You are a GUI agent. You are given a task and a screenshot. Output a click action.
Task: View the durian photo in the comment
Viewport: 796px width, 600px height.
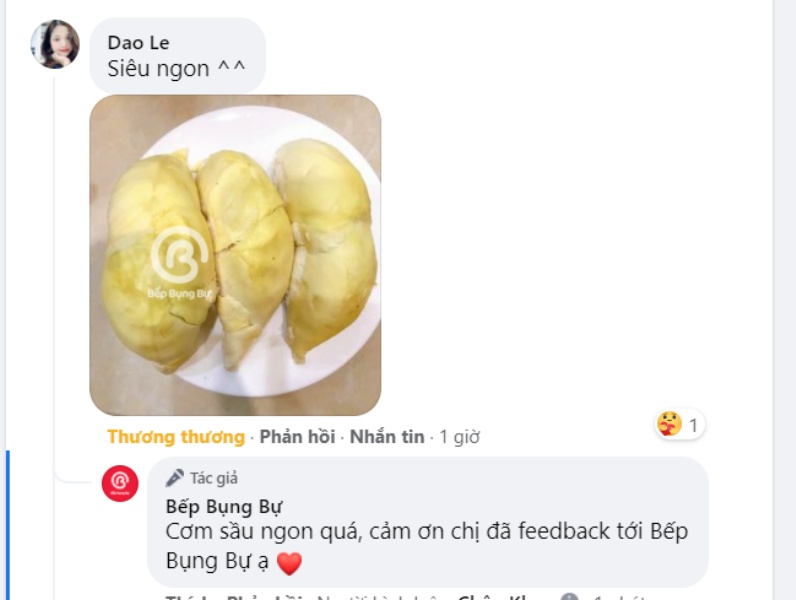[x=235, y=255]
